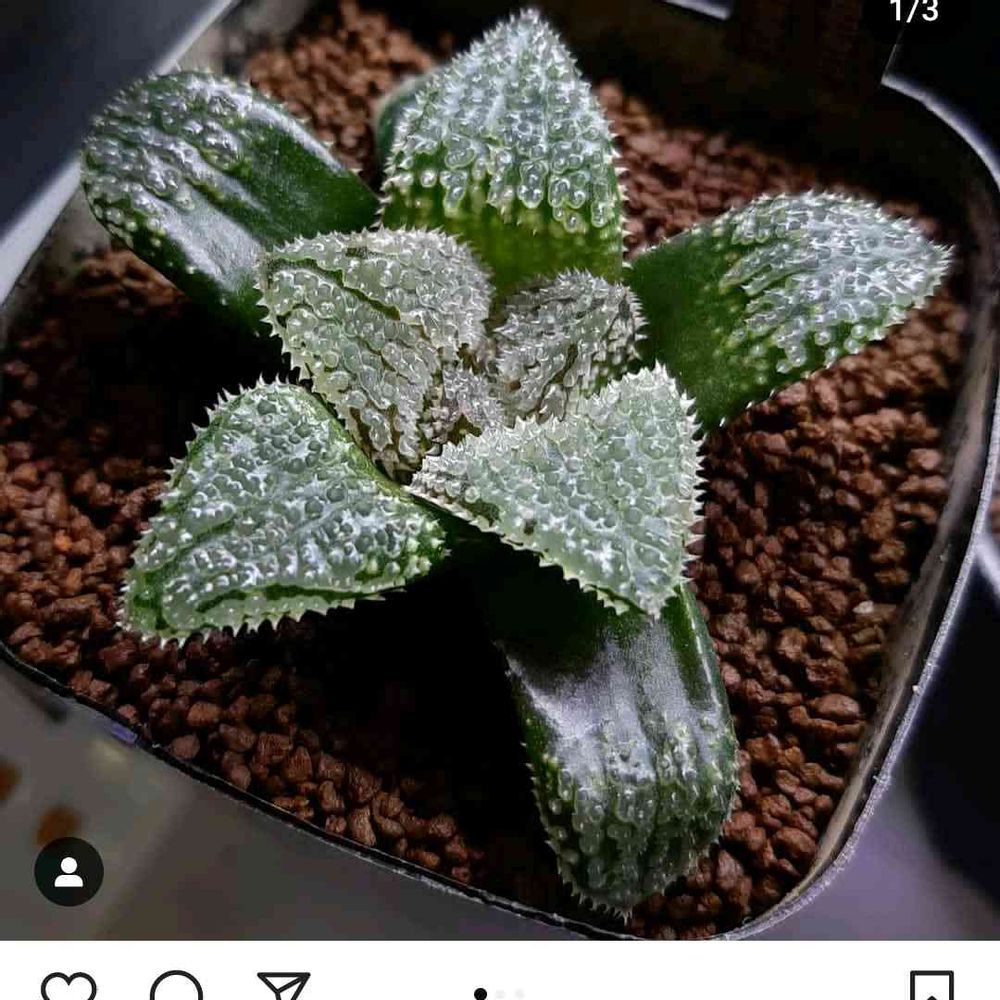Viewport: 1000px width, 1000px height.
Task: Save the post with bookmark icon
Action: point(931,988)
